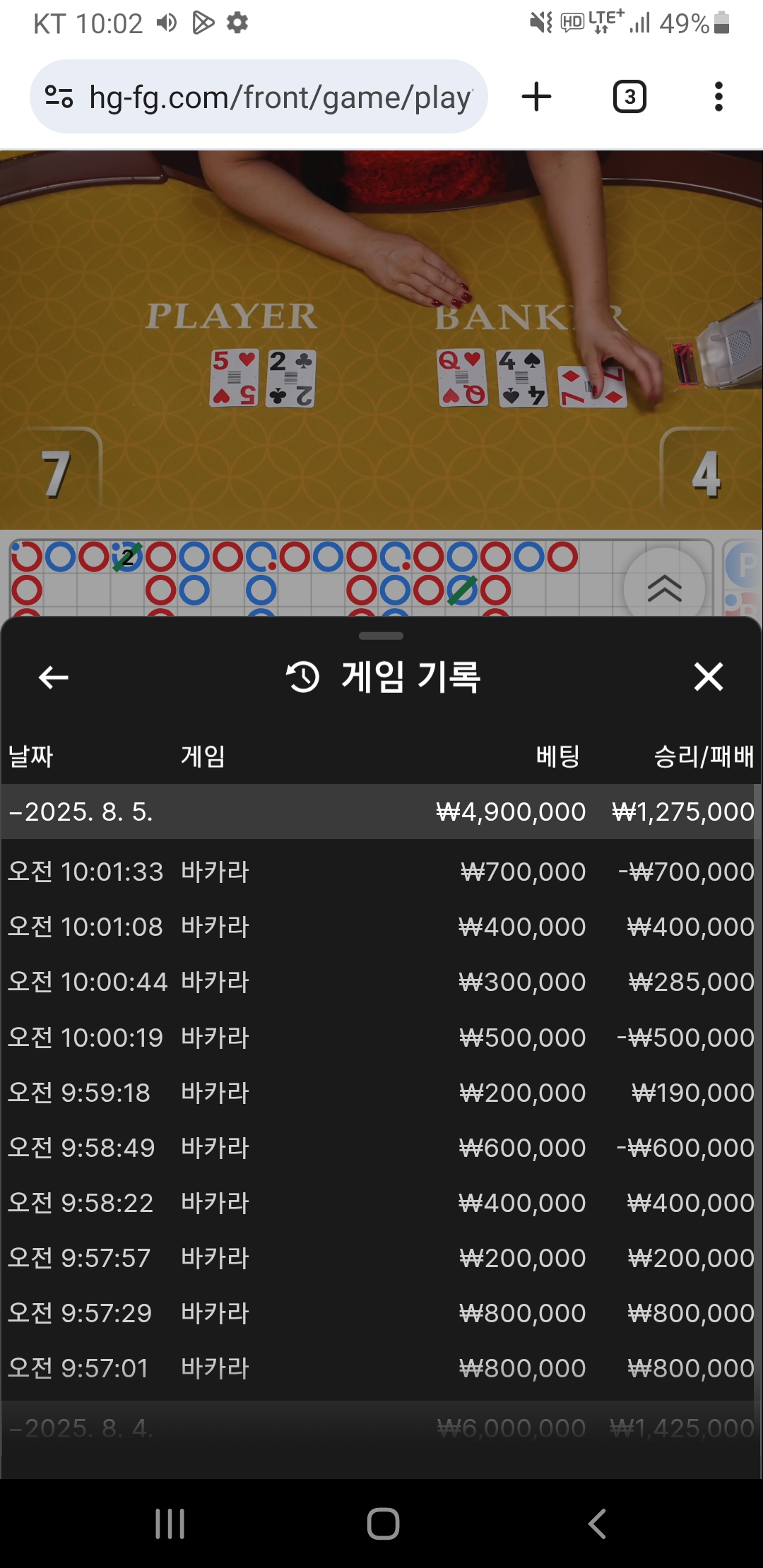
Task: Open the 9:57:01 baccarat record
Action: [380, 1368]
